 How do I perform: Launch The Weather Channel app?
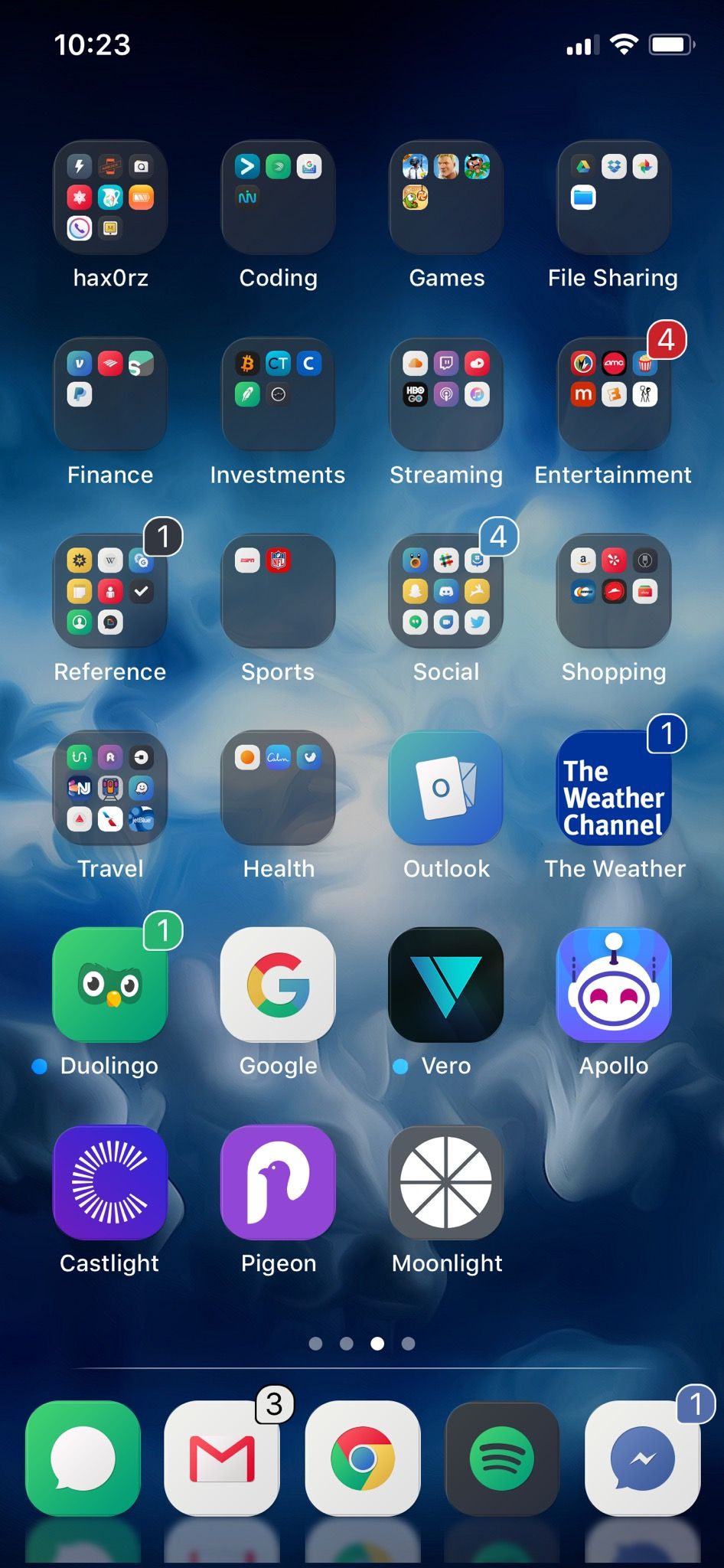click(x=614, y=788)
